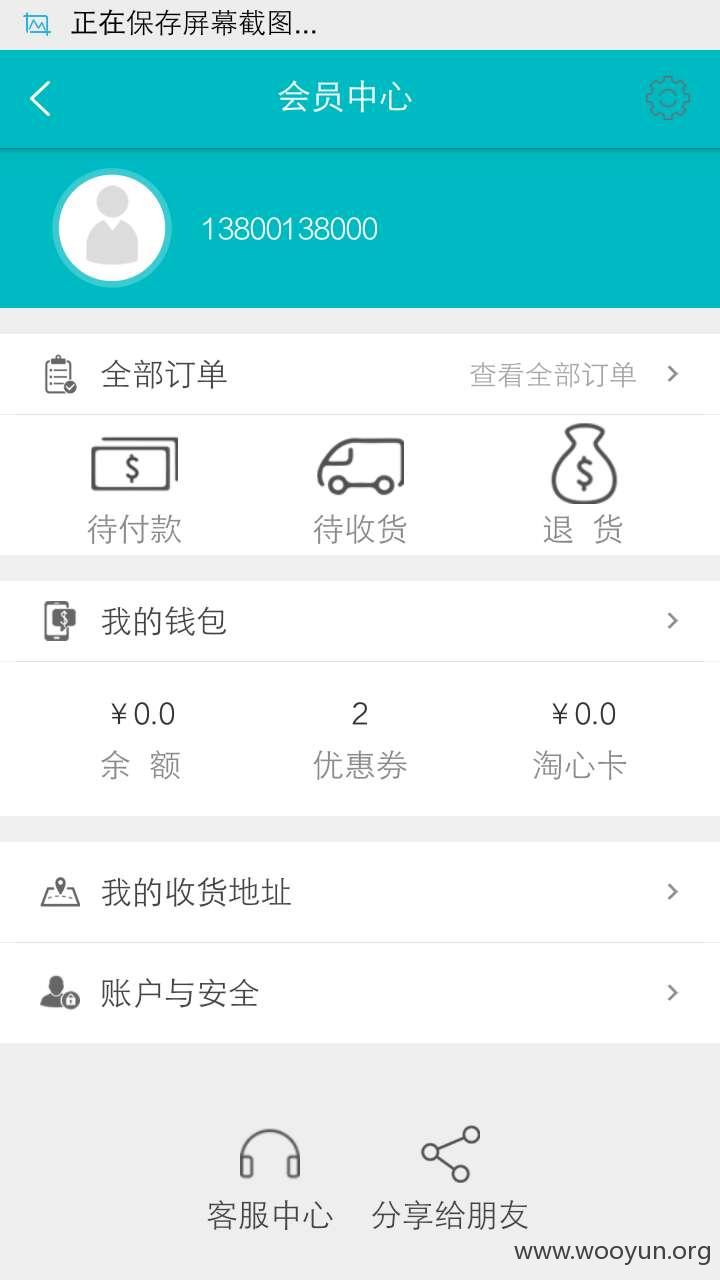This screenshot has width=720, height=1280.
Task: Tap the profile avatar picture
Action: [x=112, y=228]
